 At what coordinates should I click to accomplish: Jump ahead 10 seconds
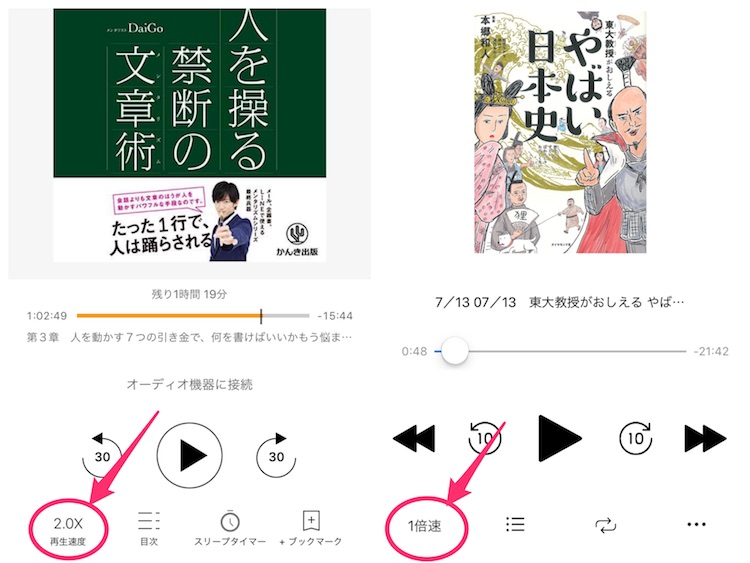(x=634, y=437)
